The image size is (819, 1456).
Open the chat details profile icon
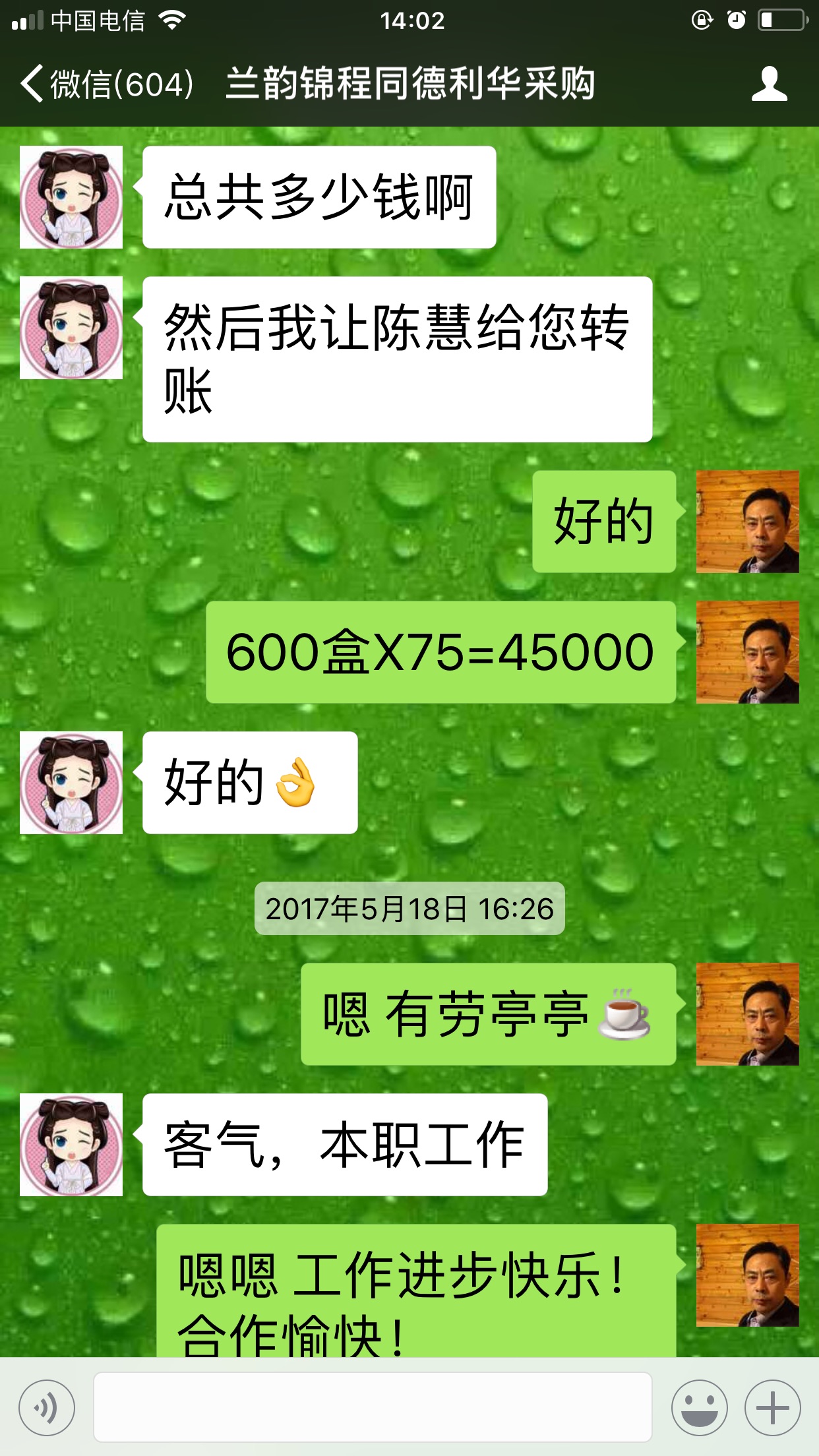(x=769, y=84)
